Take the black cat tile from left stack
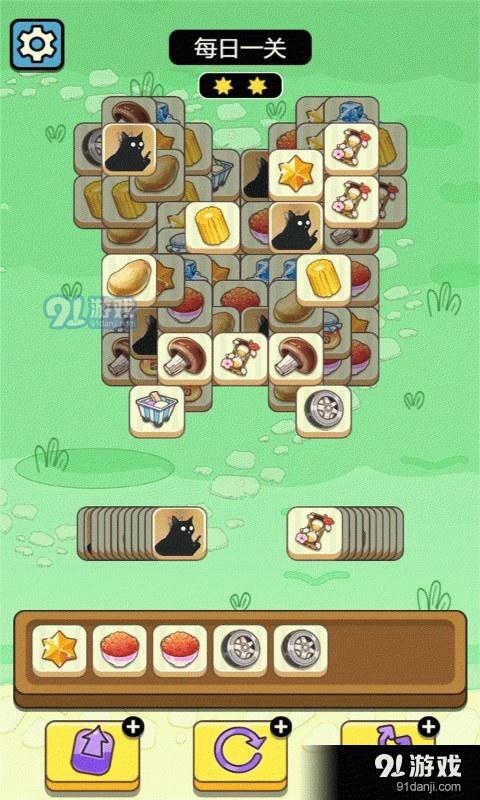This screenshot has height=800, width=480. click(x=180, y=534)
